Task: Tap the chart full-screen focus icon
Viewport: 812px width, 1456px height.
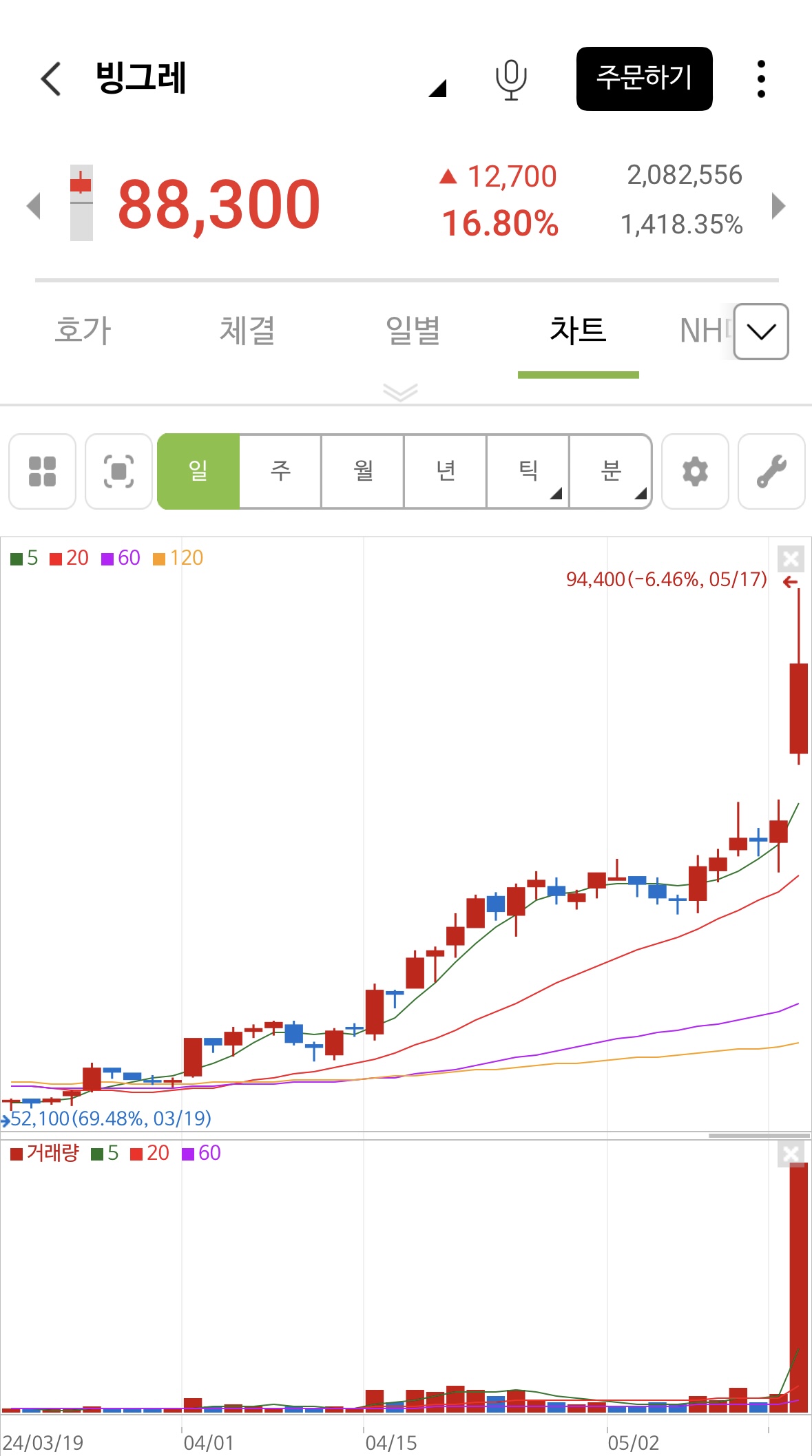Action: click(x=118, y=471)
